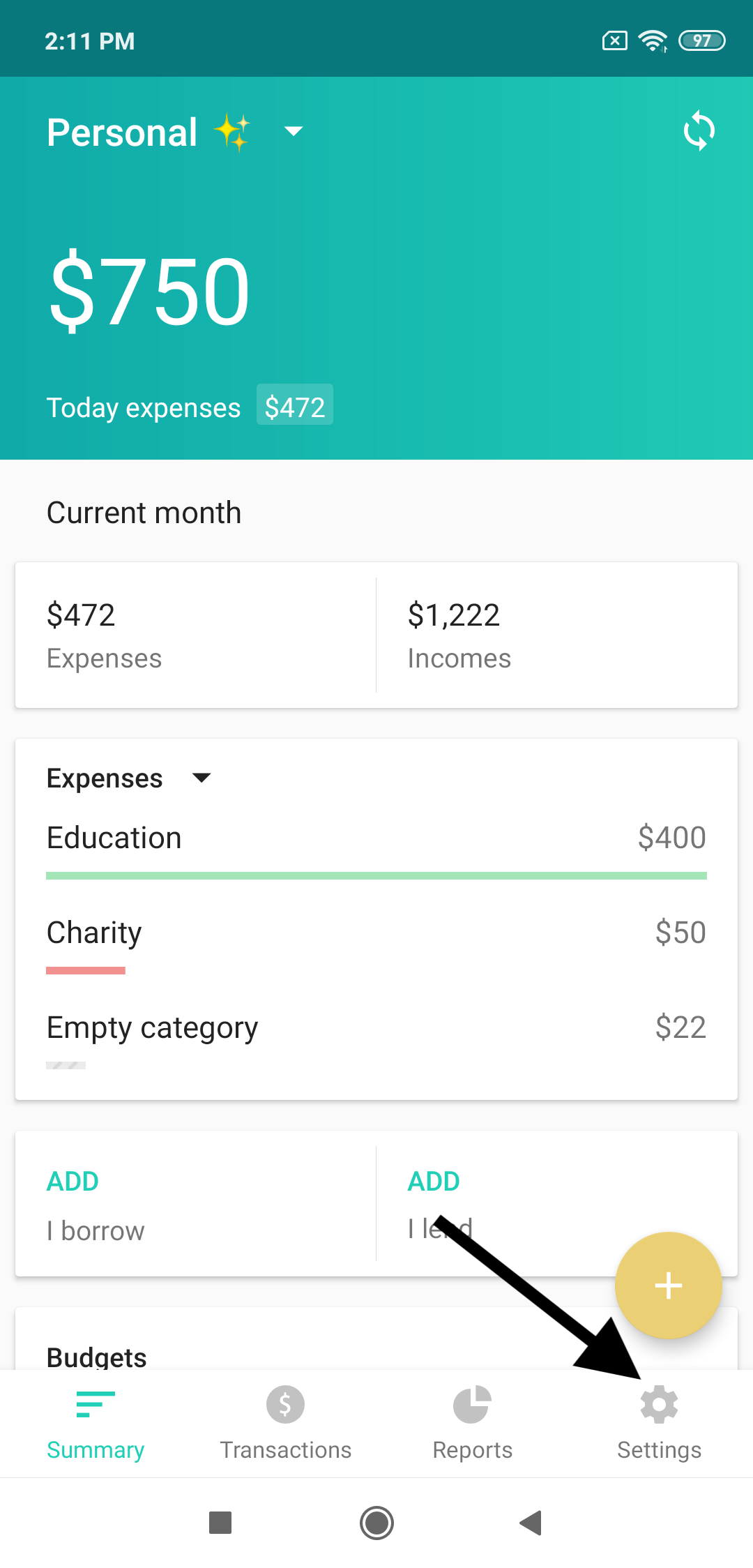The image size is (753, 1568).
Task: Open the Education expense category
Action: coord(376,848)
